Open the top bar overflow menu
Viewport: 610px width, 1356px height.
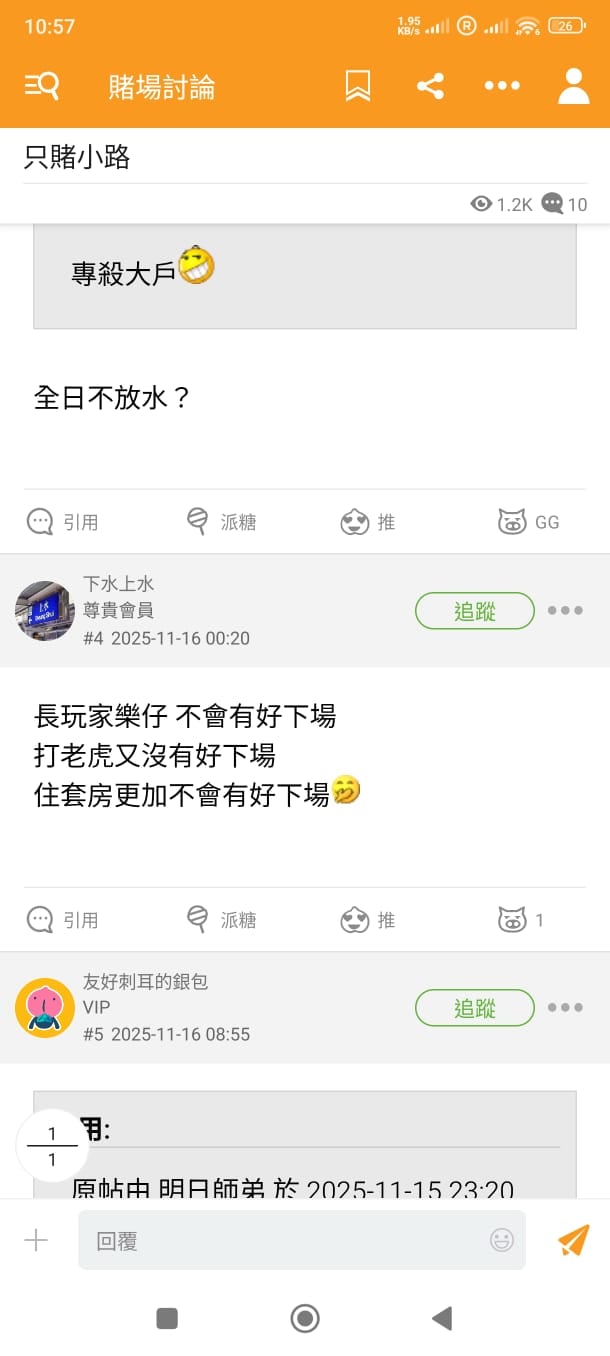[502, 86]
